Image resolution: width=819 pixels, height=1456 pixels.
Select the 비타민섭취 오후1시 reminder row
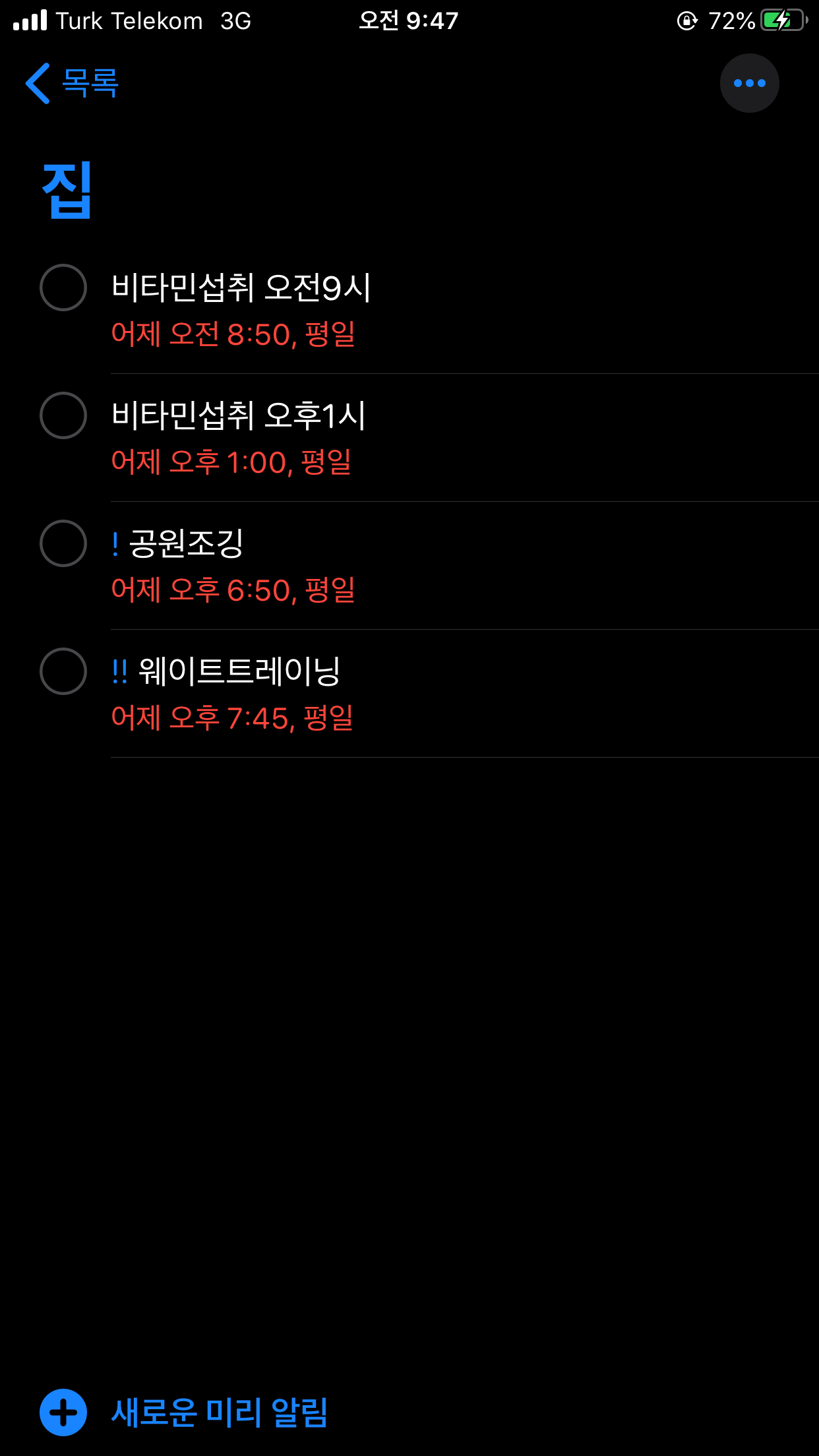point(409,438)
